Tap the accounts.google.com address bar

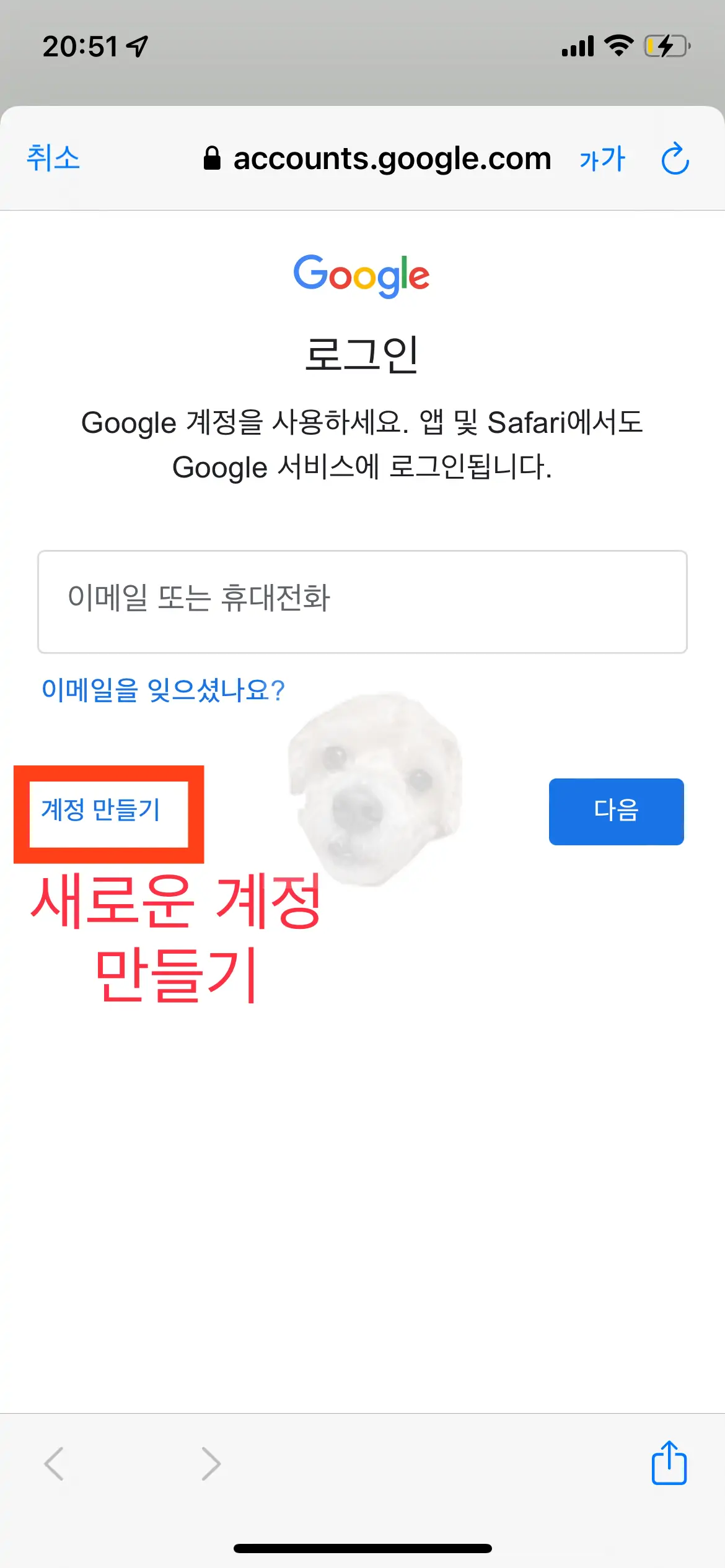[393, 159]
